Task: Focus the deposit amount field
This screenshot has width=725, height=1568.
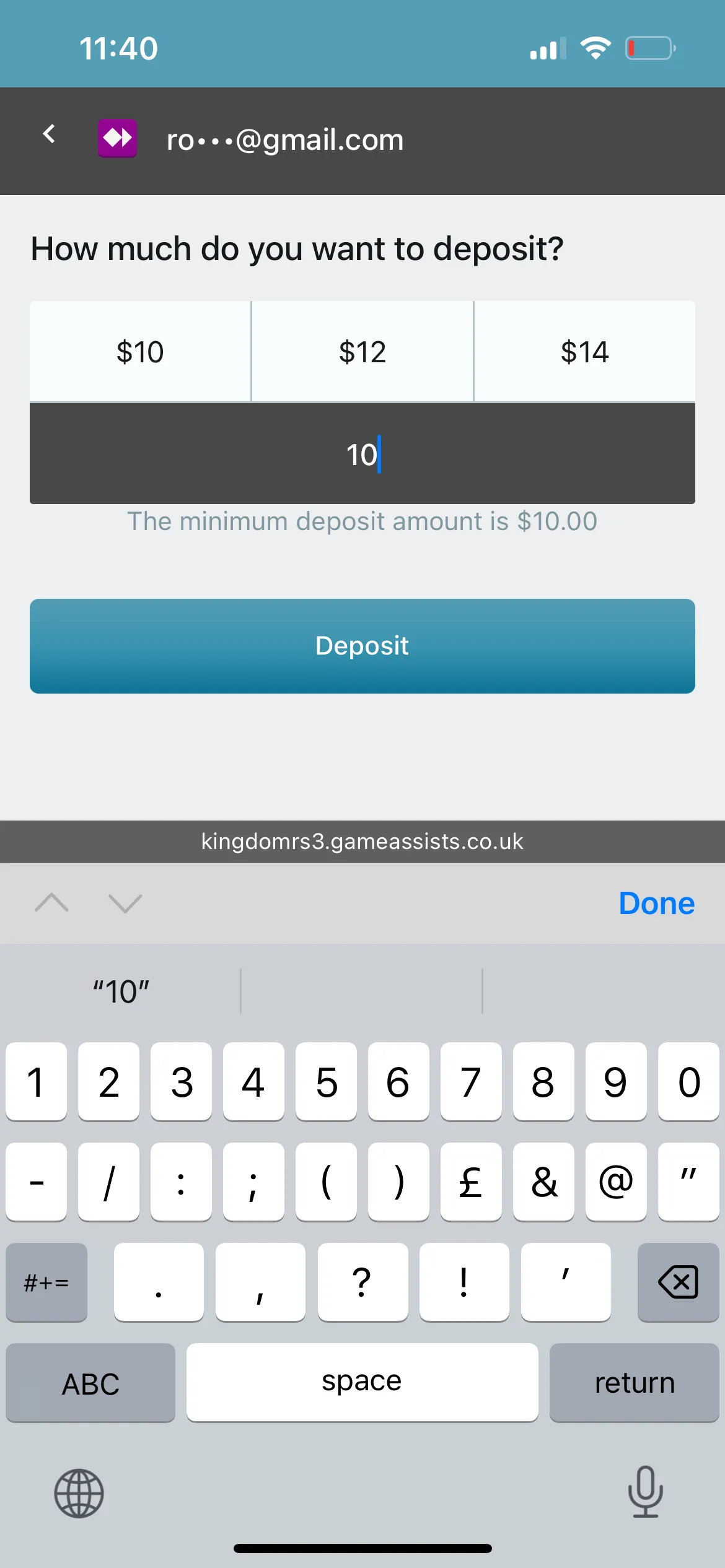Action: 362,454
